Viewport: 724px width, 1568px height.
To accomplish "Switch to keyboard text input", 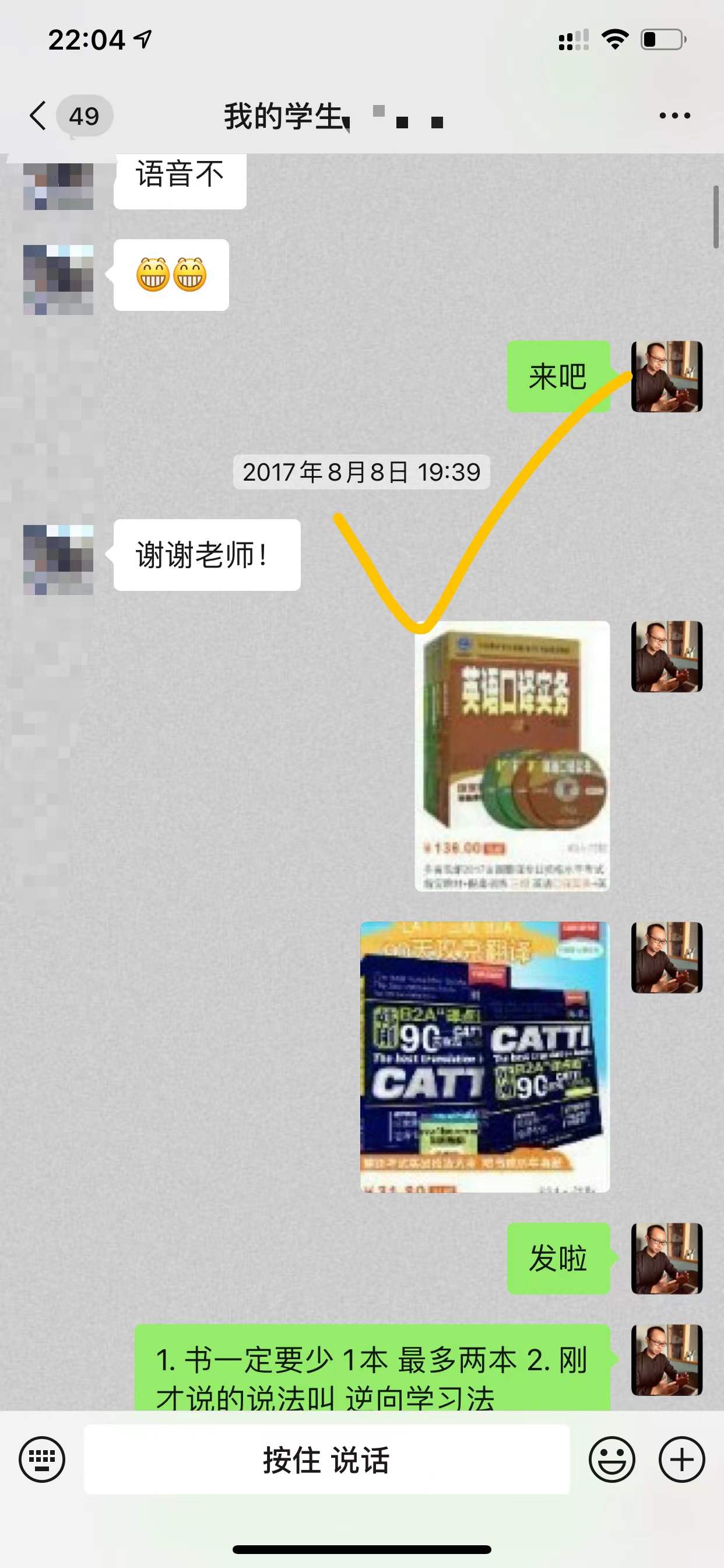I will tap(41, 1459).
